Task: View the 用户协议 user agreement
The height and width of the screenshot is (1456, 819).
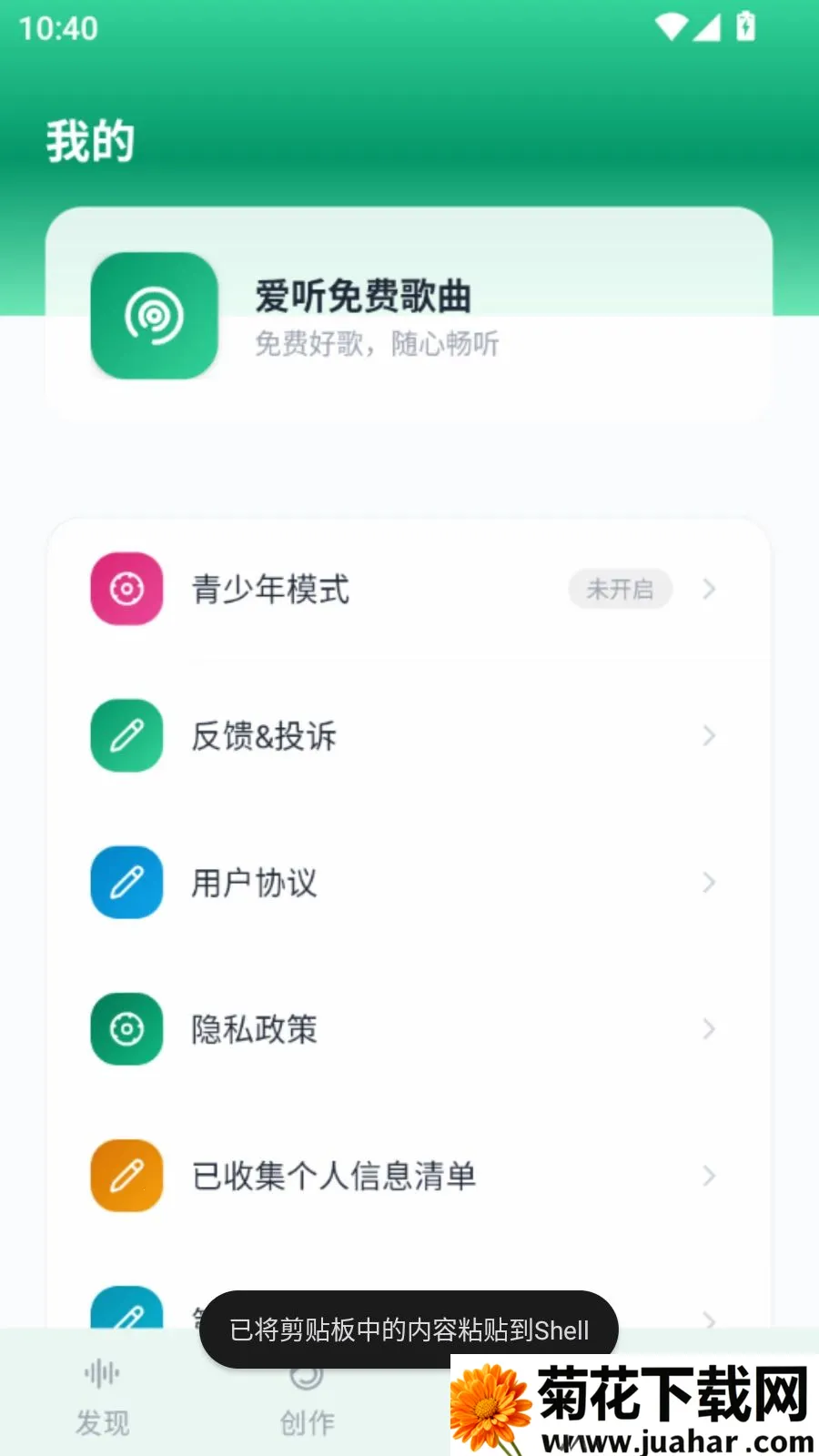Action: [409, 882]
